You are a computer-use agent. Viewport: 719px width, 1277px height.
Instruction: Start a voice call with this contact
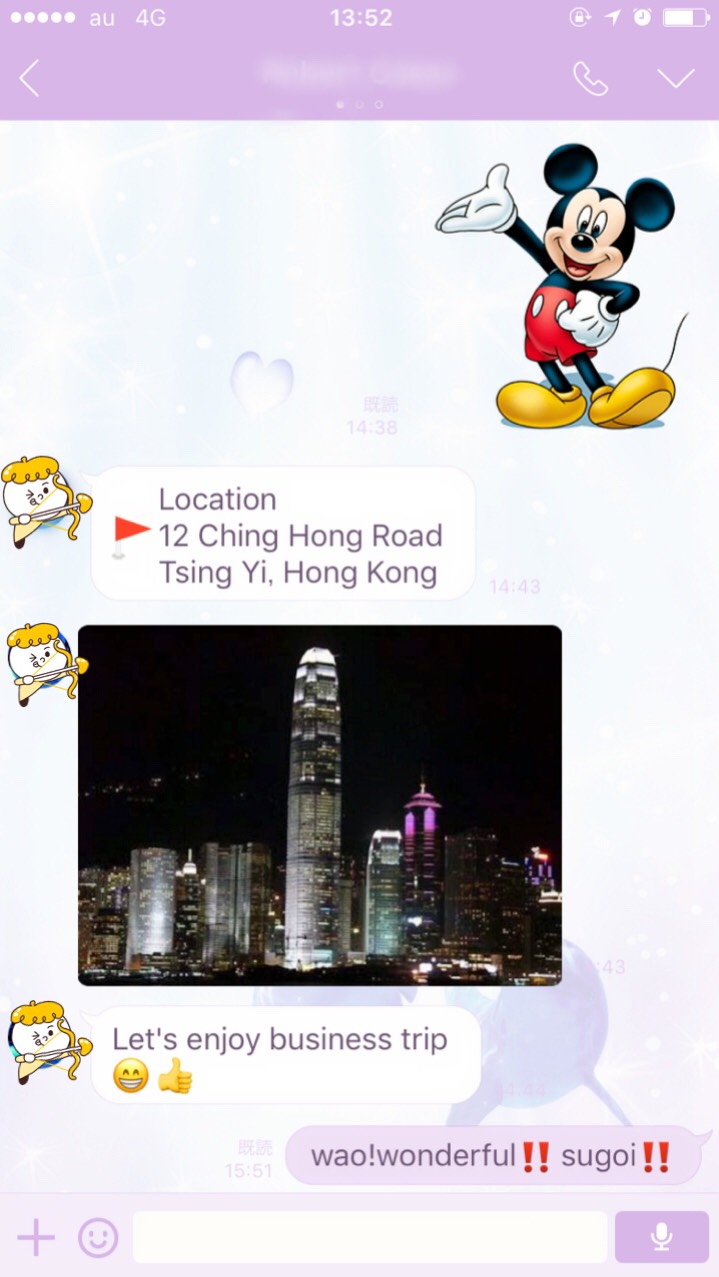click(x=590, y=78)
